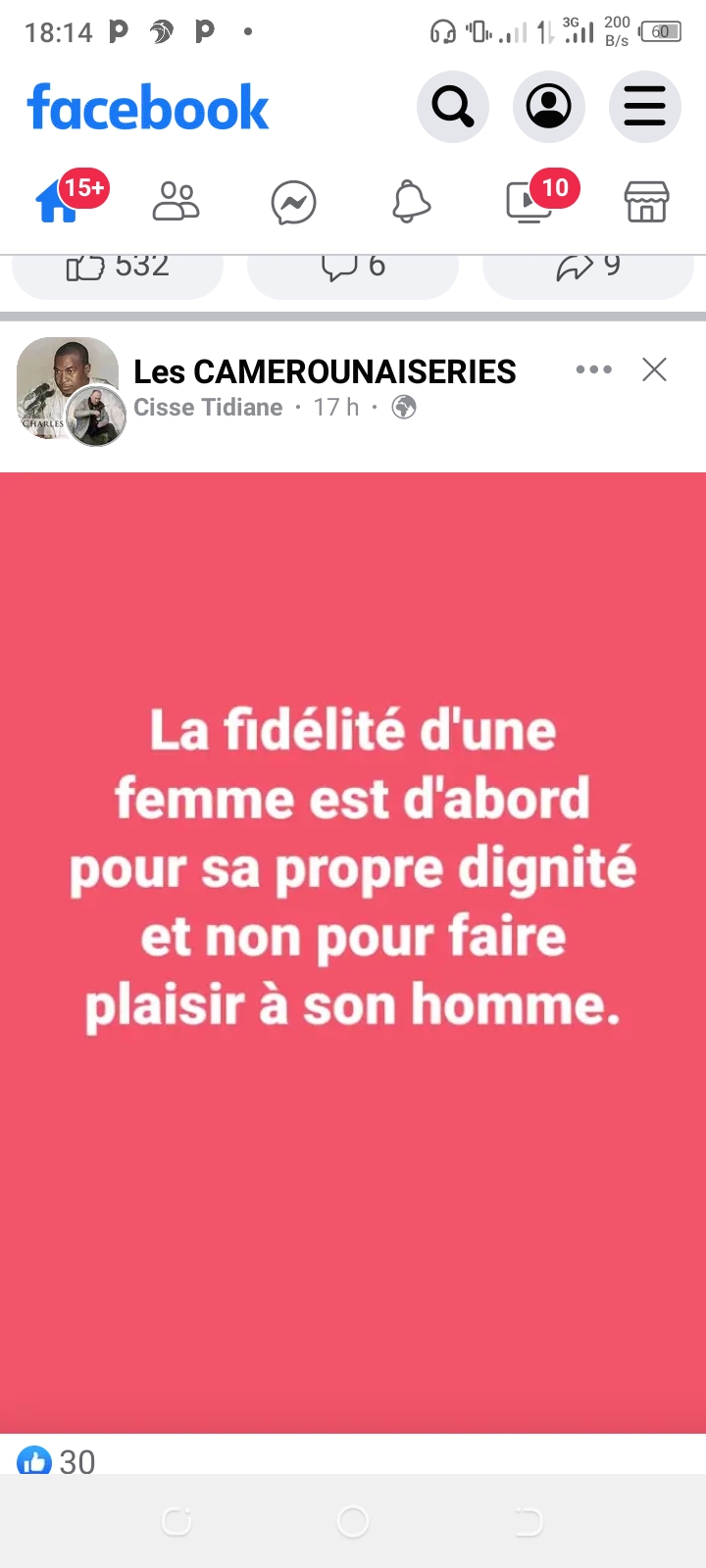
Task: Comment on the post with 6 comments
Action: 353,269
